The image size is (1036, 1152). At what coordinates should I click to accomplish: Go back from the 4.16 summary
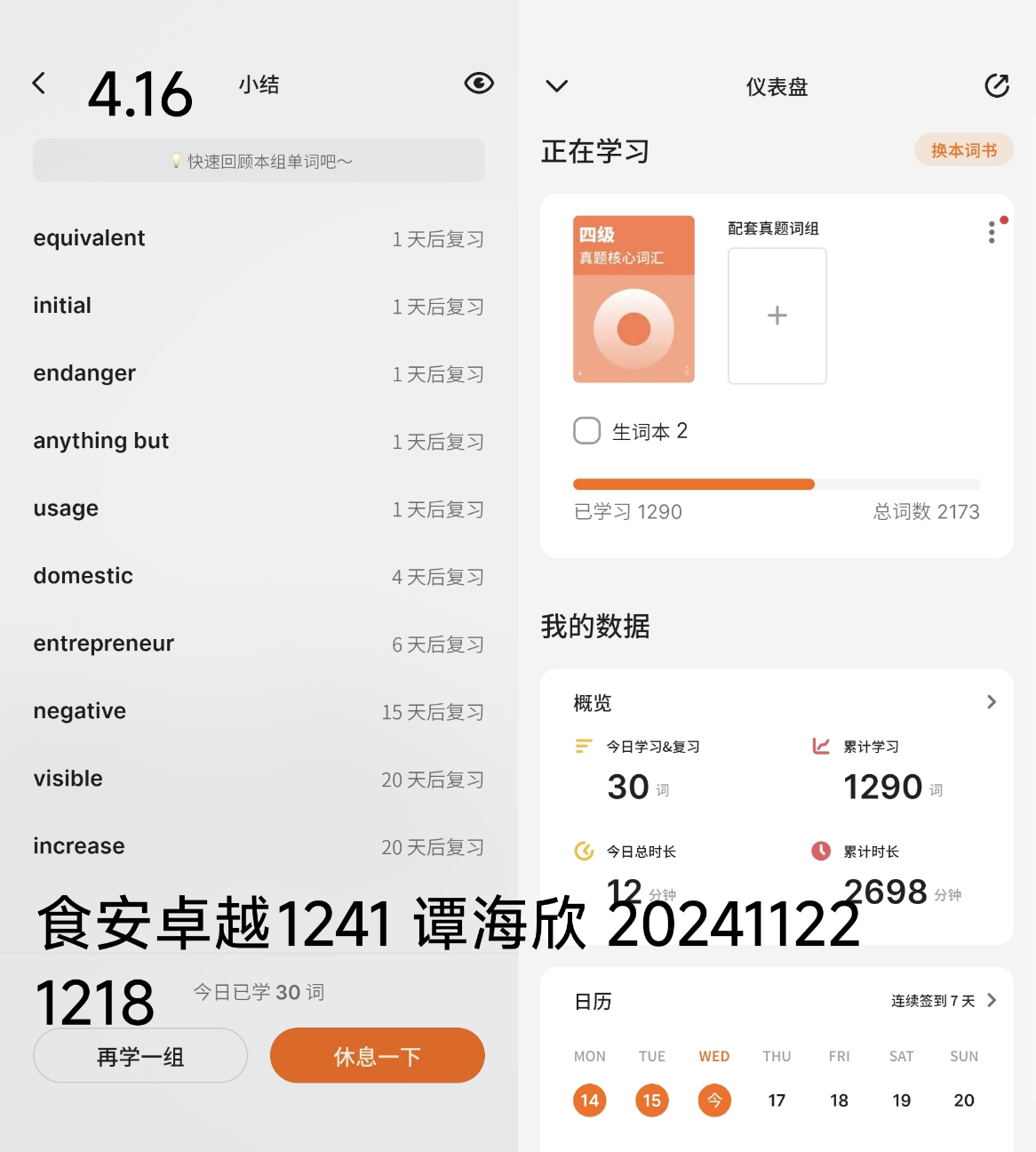[x=39, y=84]
